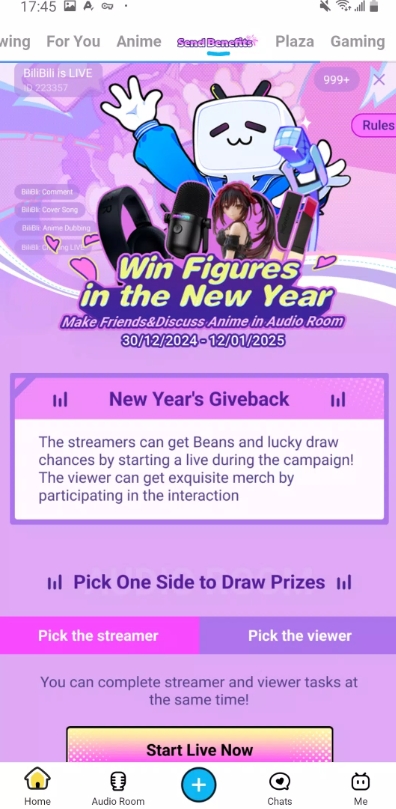Open the Audio Room tab
396x809 pixels.
click(x=118, y=786)
